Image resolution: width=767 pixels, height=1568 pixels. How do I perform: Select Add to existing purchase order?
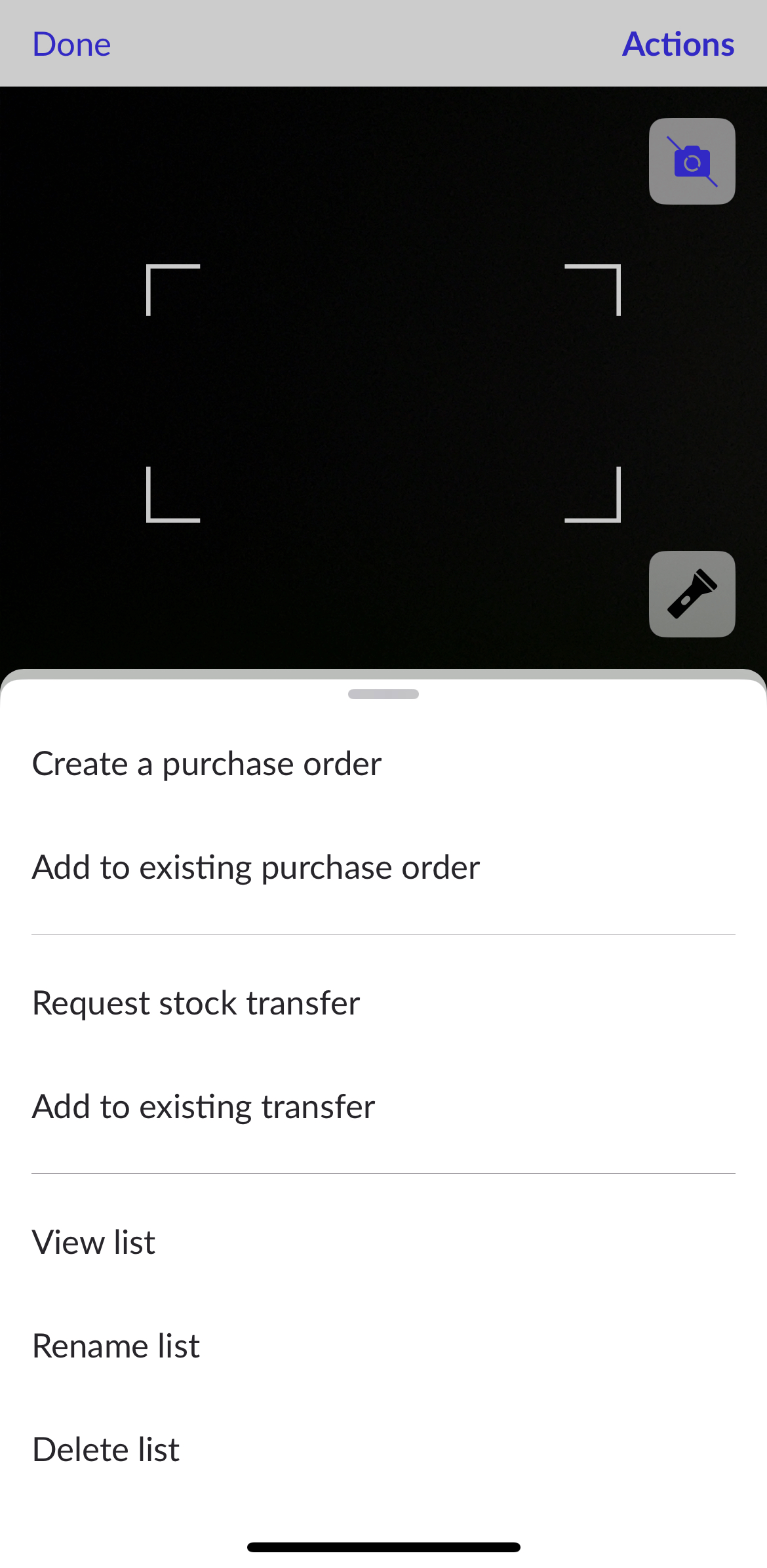click(256, 866)
